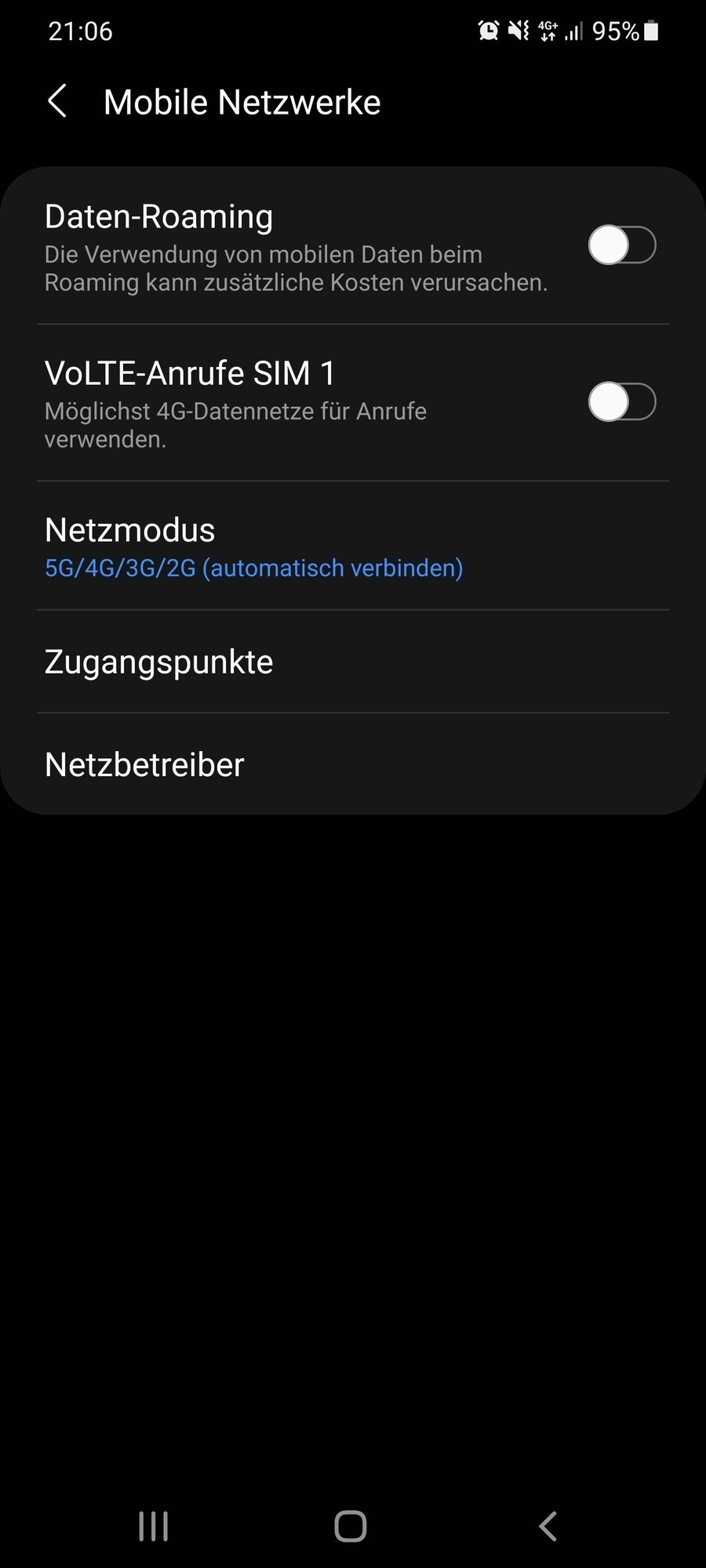The image size is (706, 1568).
Task: Open Netzbetreiber to choose a network operator
Action: [353, 764]
